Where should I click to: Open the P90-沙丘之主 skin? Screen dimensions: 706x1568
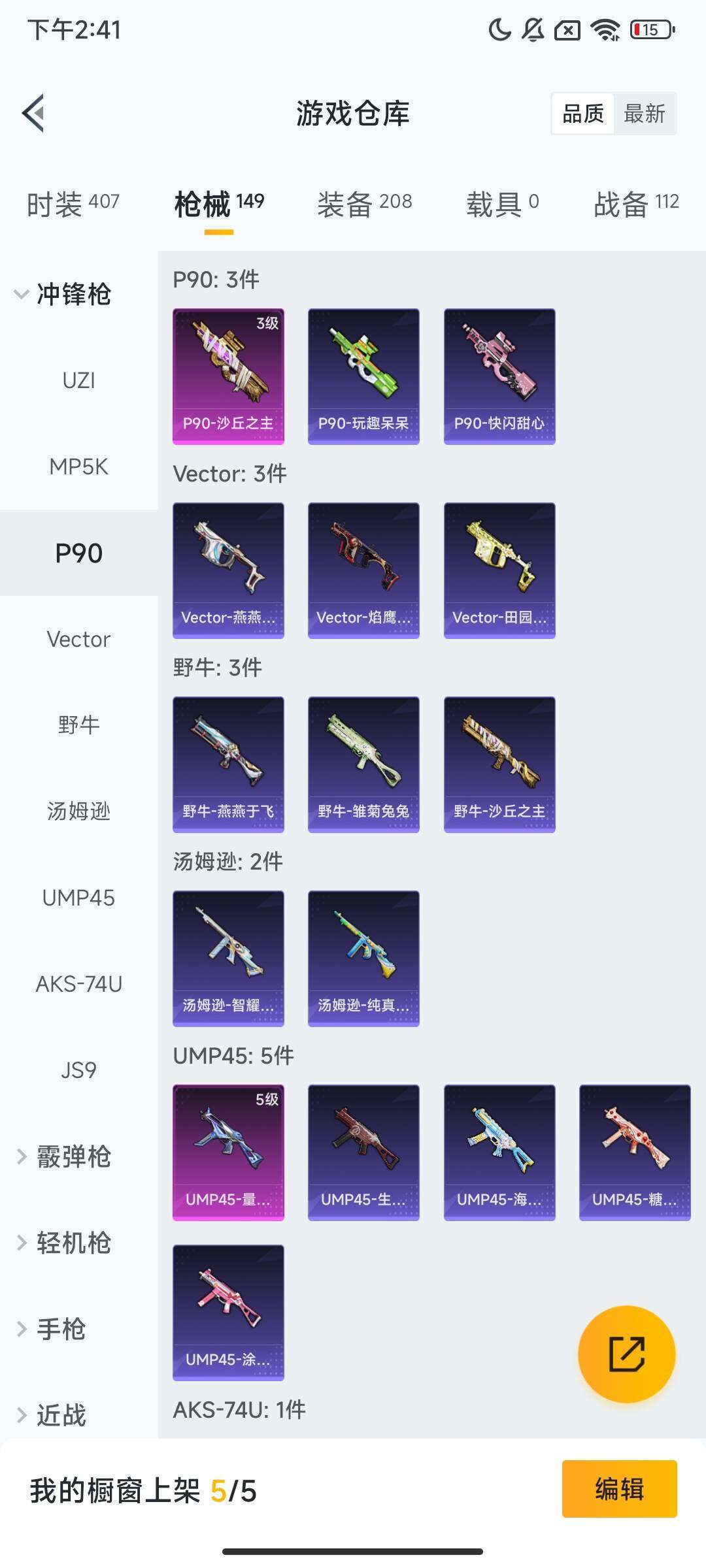coord(228,376)
